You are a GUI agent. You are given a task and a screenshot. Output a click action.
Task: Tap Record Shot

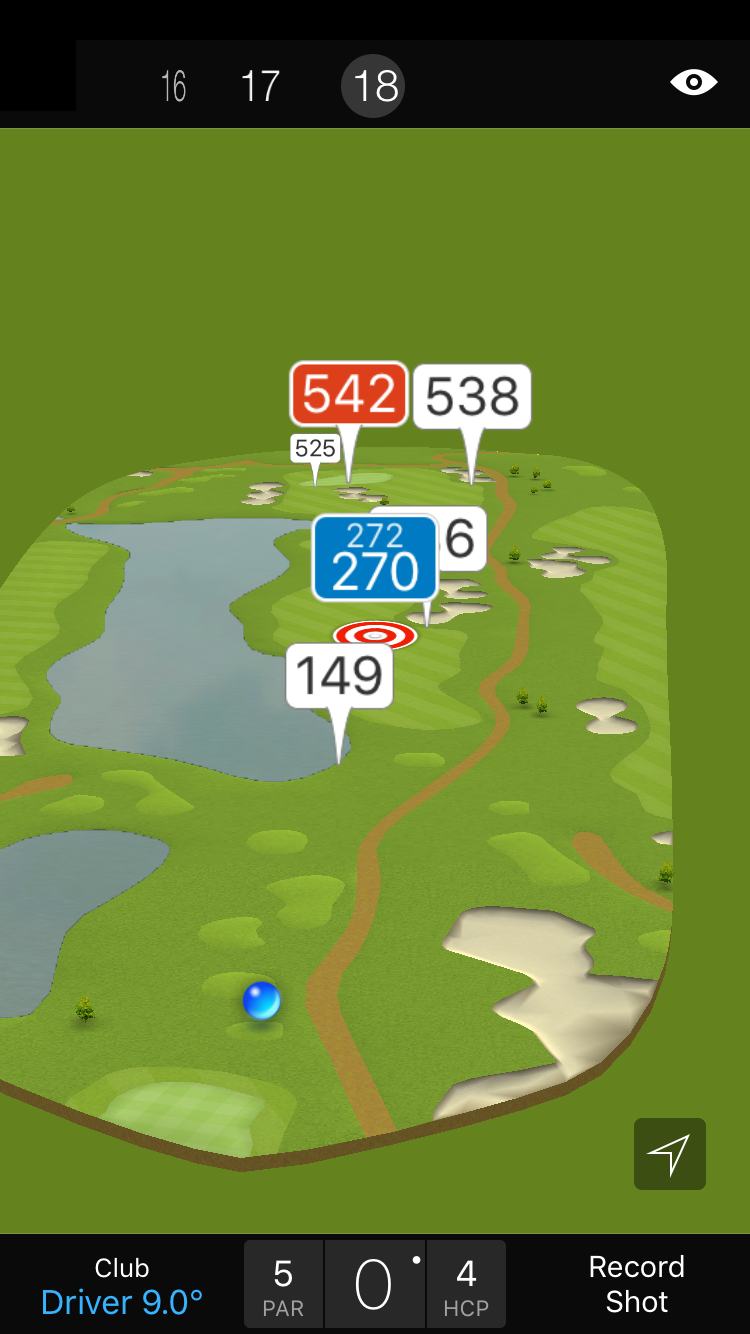[x=636, y=1285]
